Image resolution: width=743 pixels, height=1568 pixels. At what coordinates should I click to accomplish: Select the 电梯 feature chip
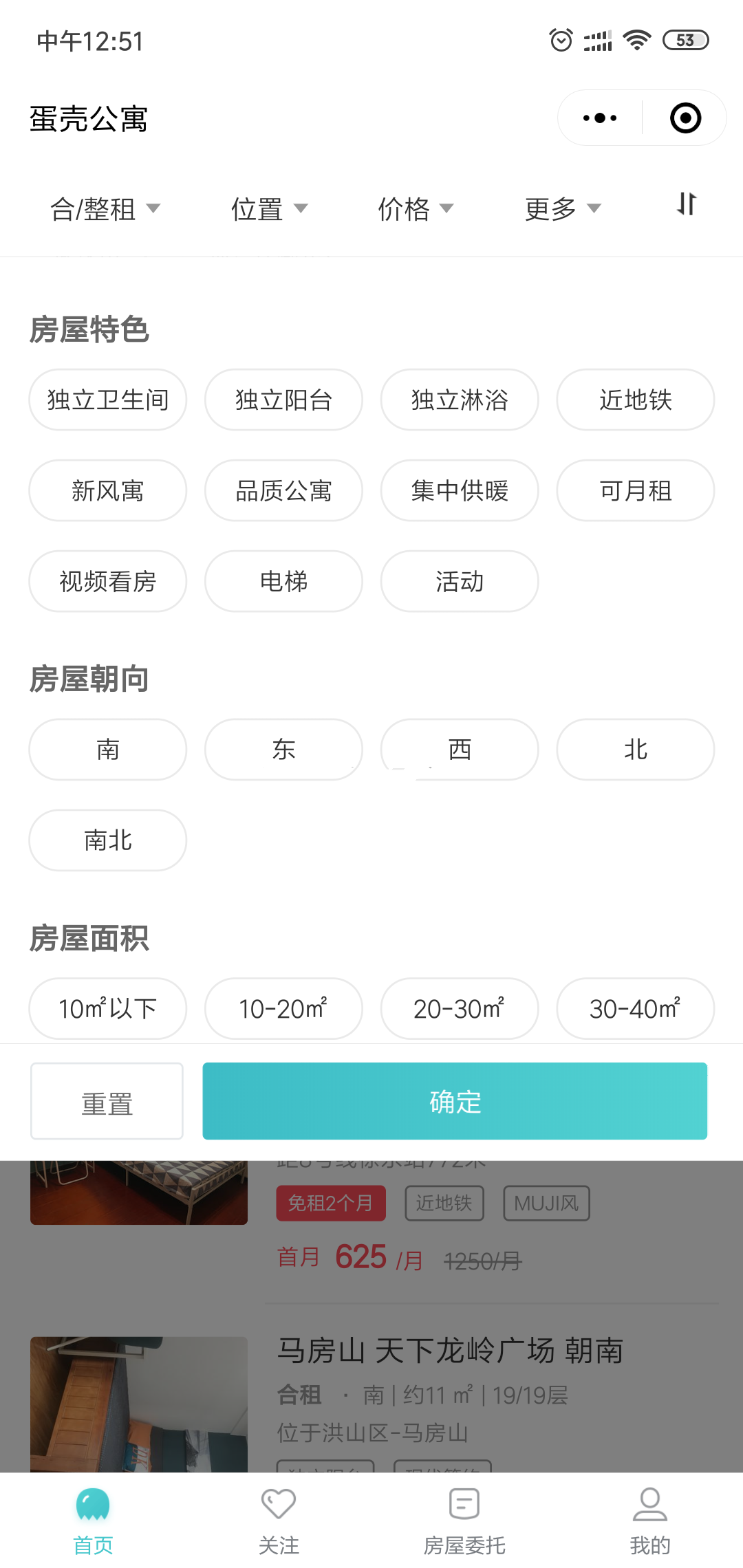tap(283, 582)
